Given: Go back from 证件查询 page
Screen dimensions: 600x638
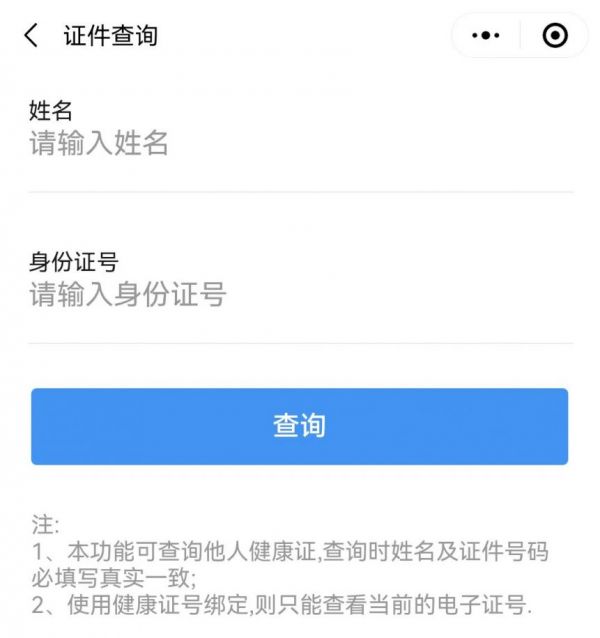Looking at the screenshot, I should tap(31, 36).
